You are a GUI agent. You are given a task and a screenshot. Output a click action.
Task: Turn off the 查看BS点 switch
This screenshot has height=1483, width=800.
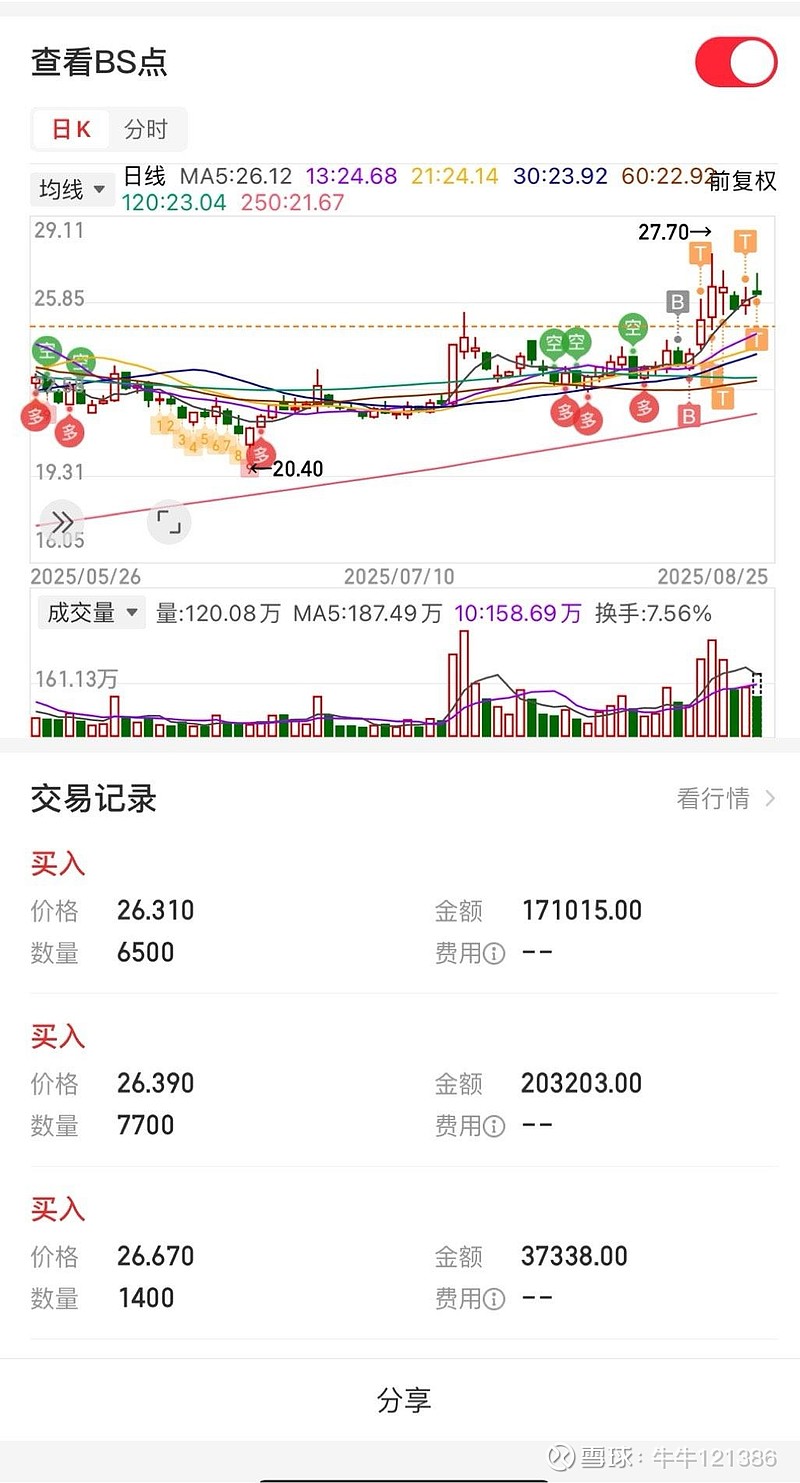[x=736, y=62]
